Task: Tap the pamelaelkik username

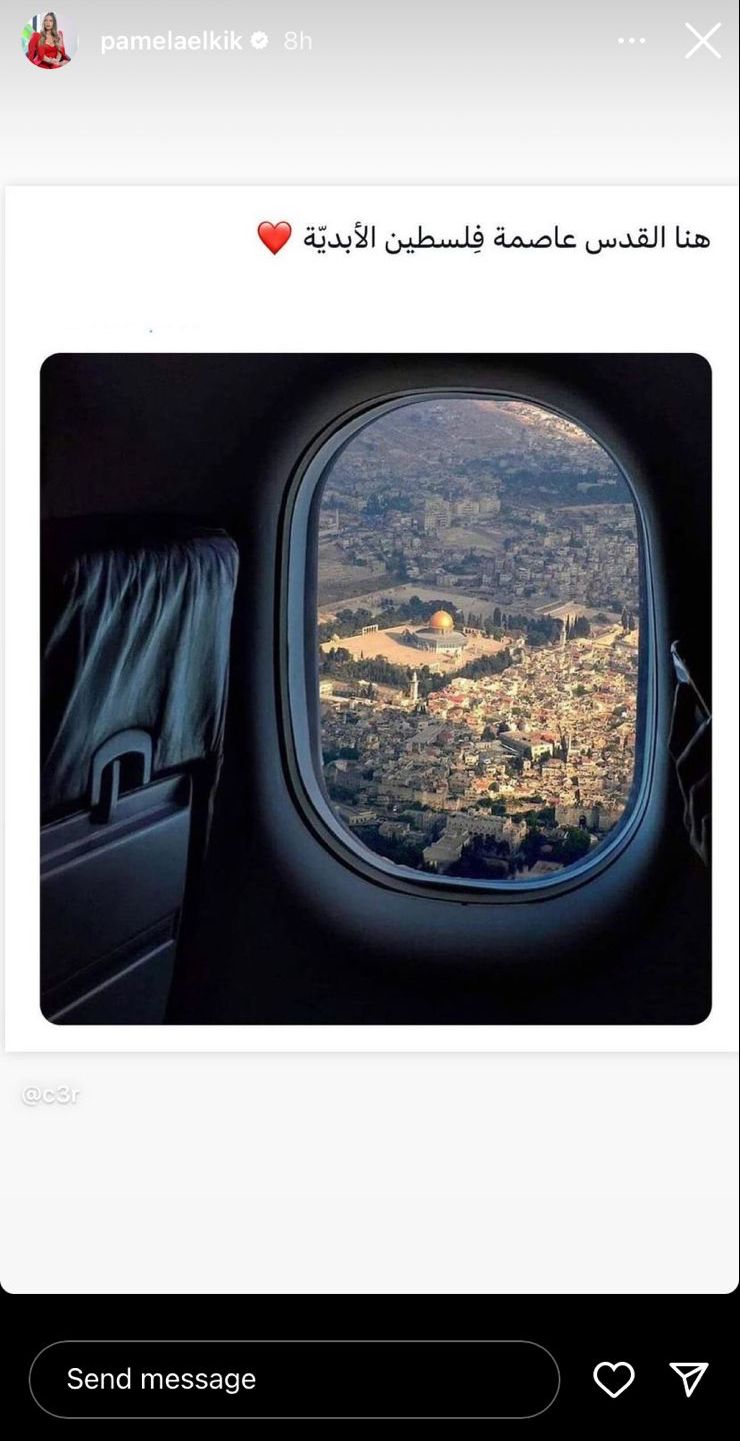Action: point(171,41)
